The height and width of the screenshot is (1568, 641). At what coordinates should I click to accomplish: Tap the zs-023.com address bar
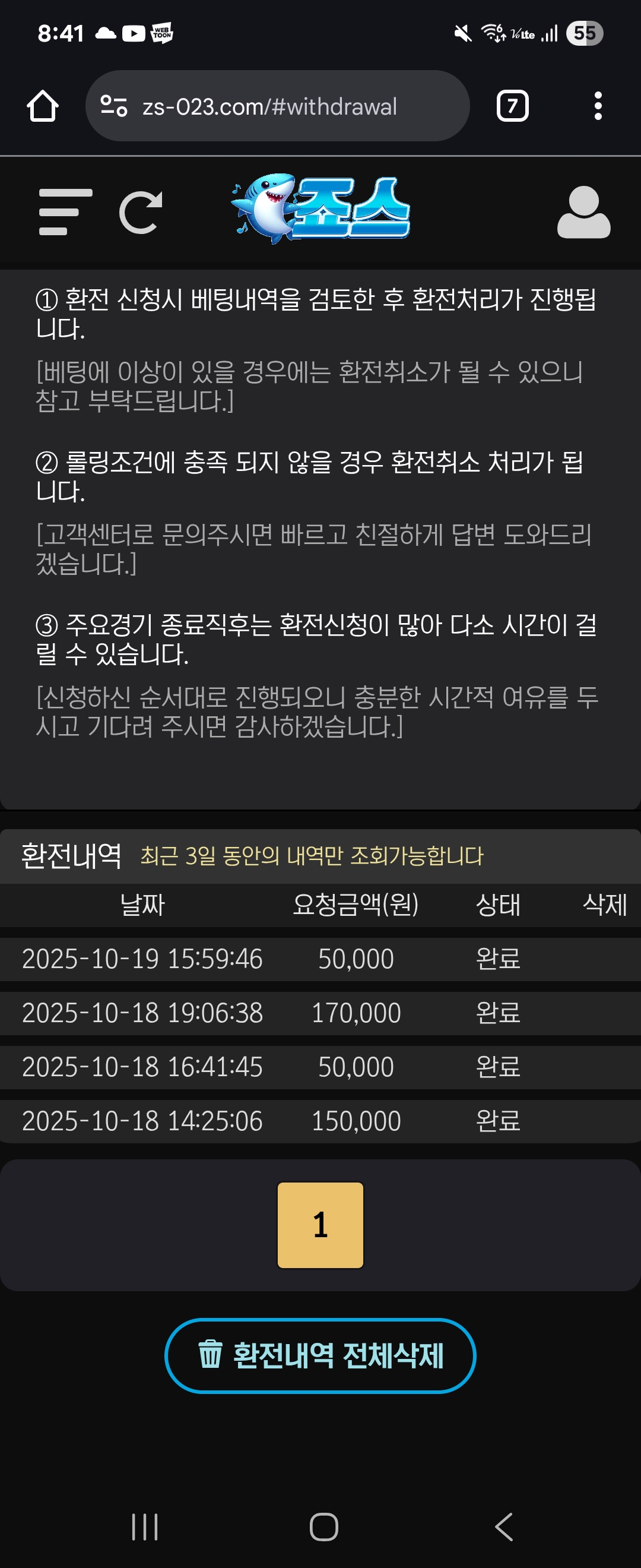[x=277, y=106]
